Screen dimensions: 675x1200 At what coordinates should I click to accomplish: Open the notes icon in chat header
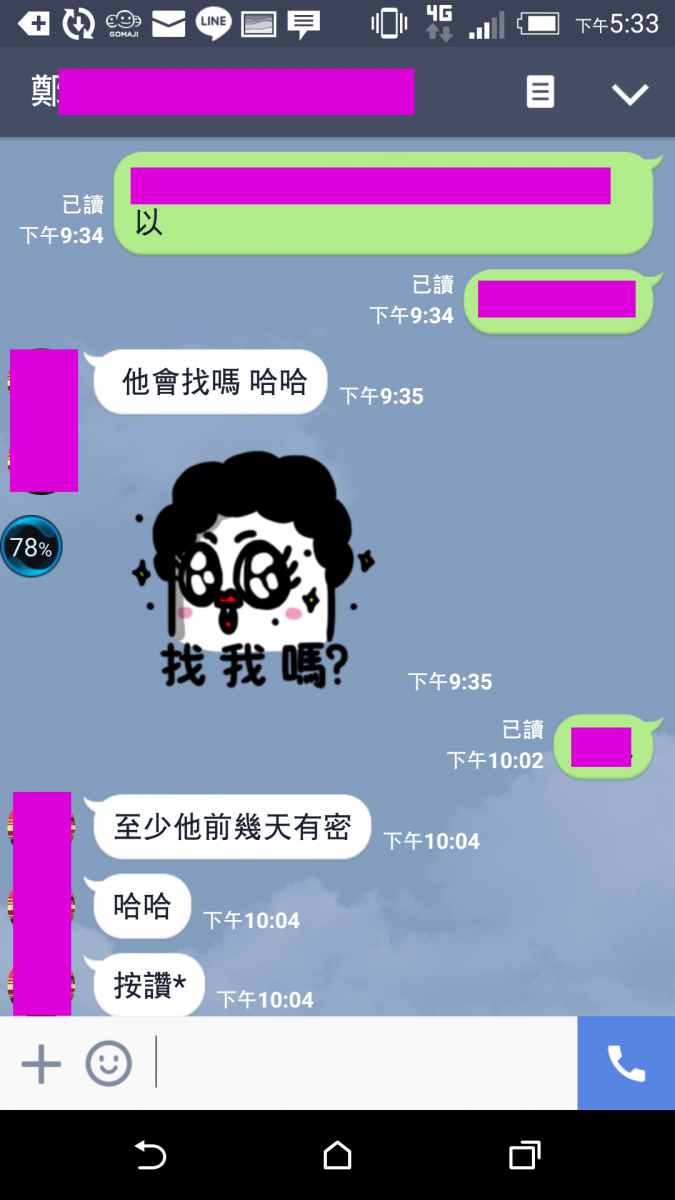click(540, 93)
